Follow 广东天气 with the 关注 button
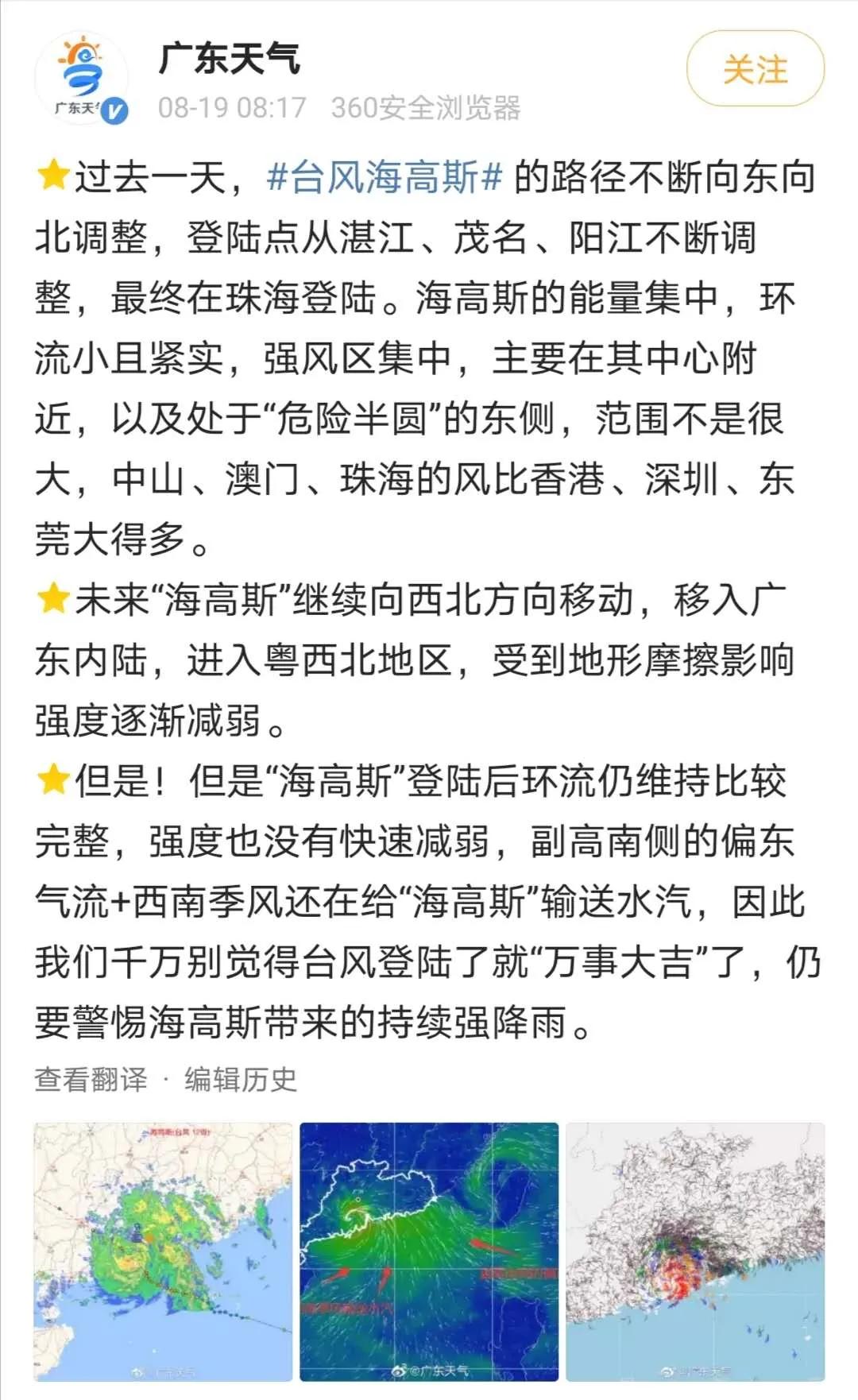The width and height of the screenshot is (858, 1400). tap(755, 69)
